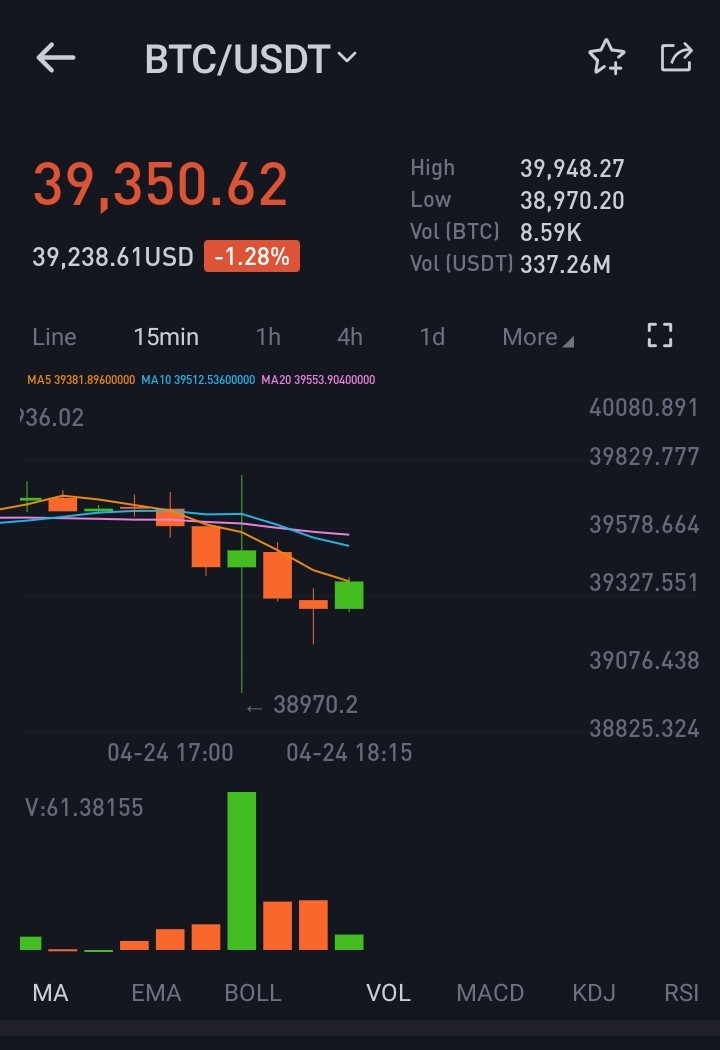Open the BTC/USDT pair selector dropdown
Viewport: 720px width, 1050px height.
pyautogui.click(x=250, y=59)
